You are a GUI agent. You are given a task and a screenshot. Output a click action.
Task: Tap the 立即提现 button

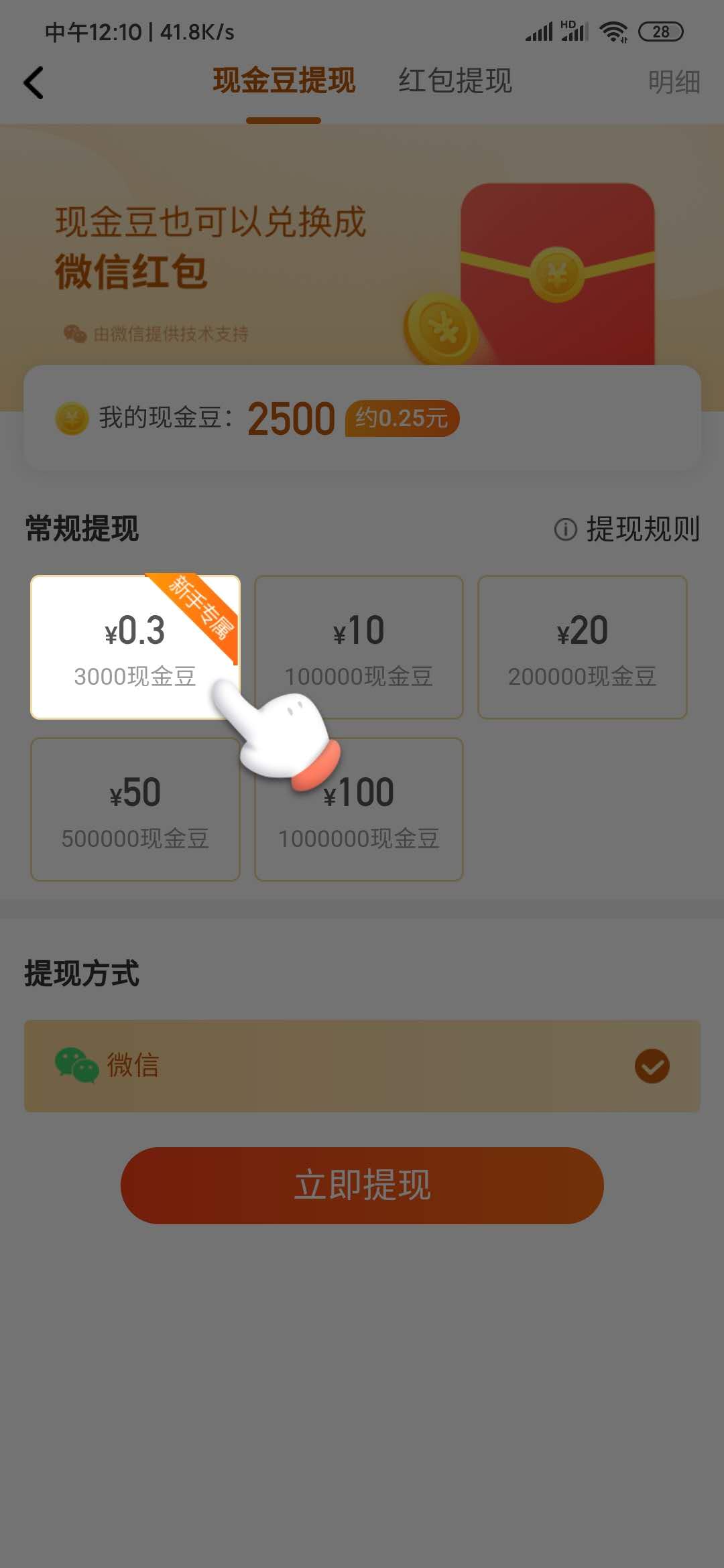[362, 1185]
